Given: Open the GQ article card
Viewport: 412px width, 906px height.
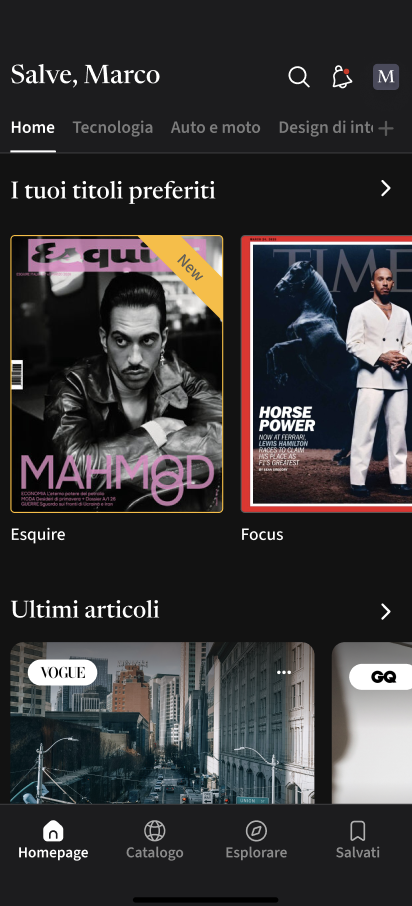Looking at the screenshot, I should (372, 723).
